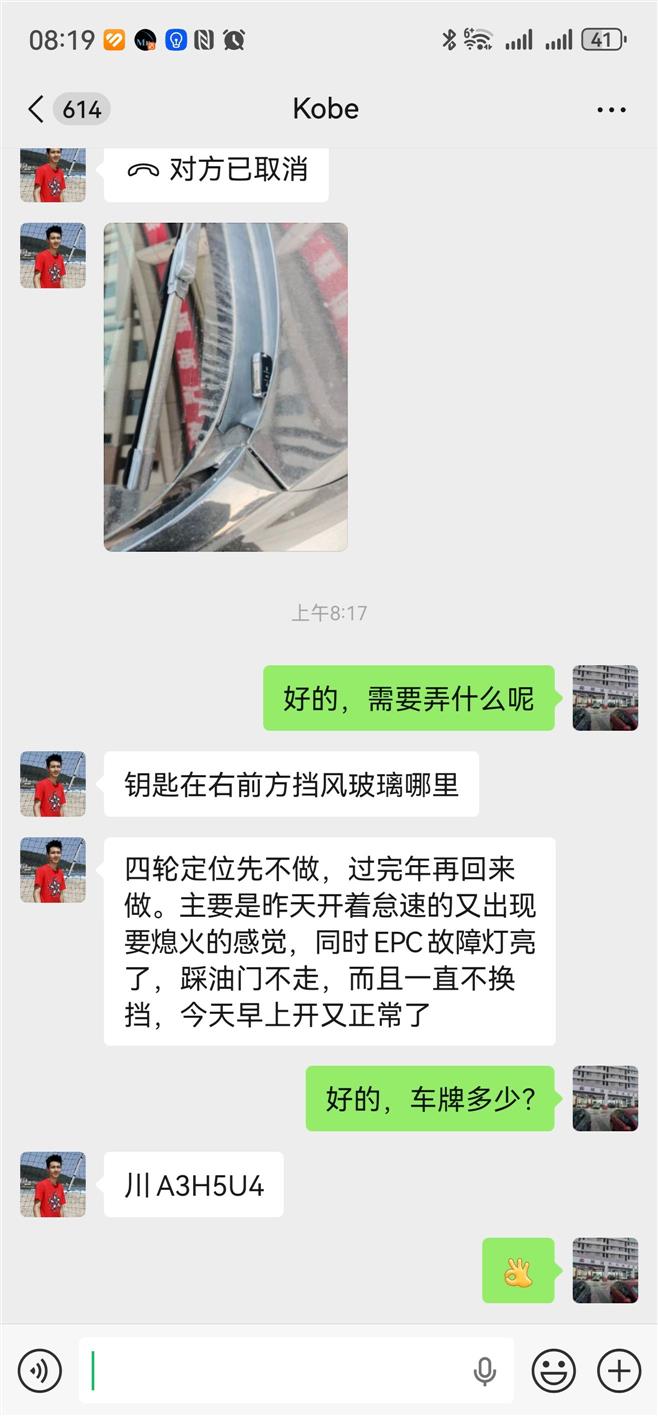Tap the cancelled call message 对方已取消

pos(217,169)
